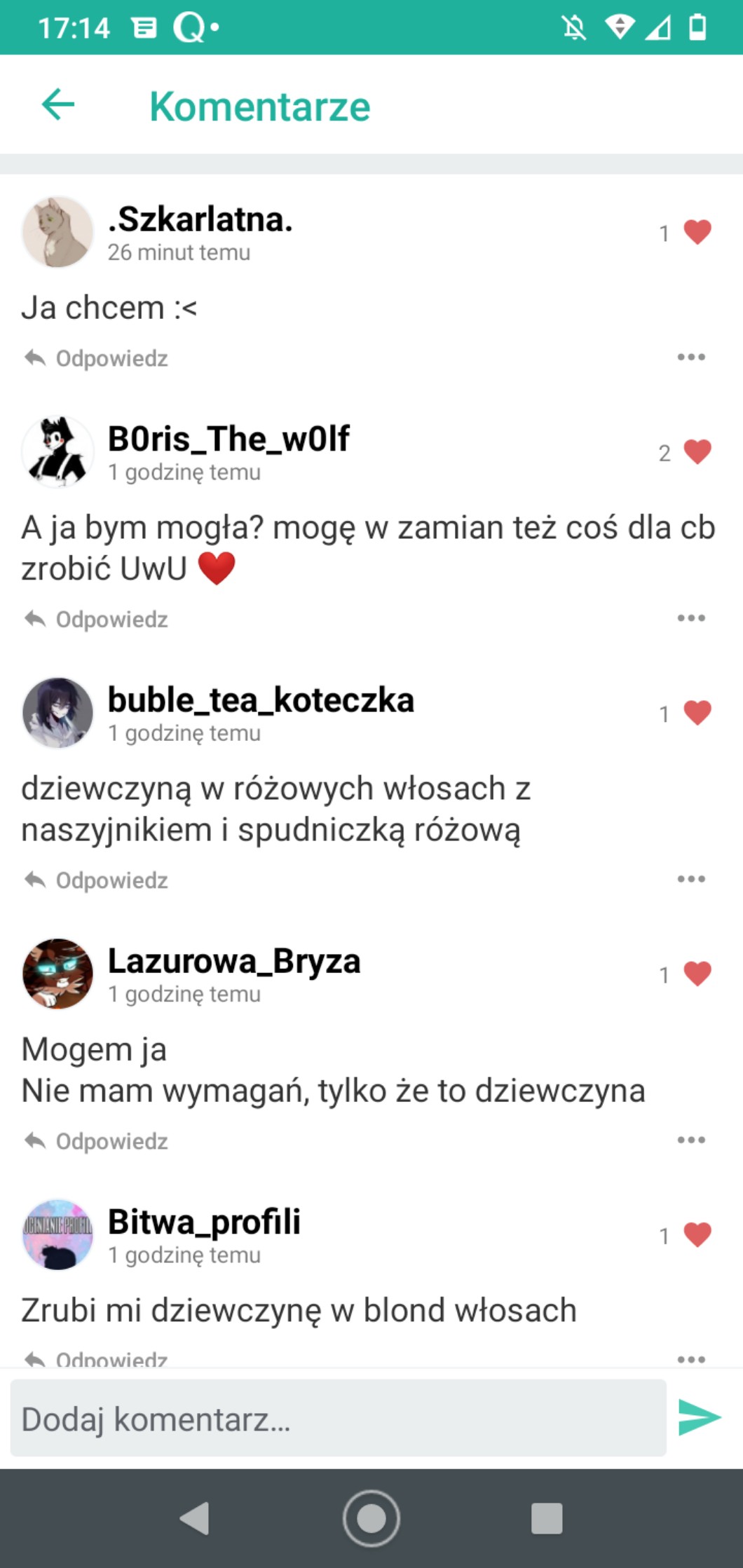Open options for buble_tea_koteczka's comment

point(691,879)
